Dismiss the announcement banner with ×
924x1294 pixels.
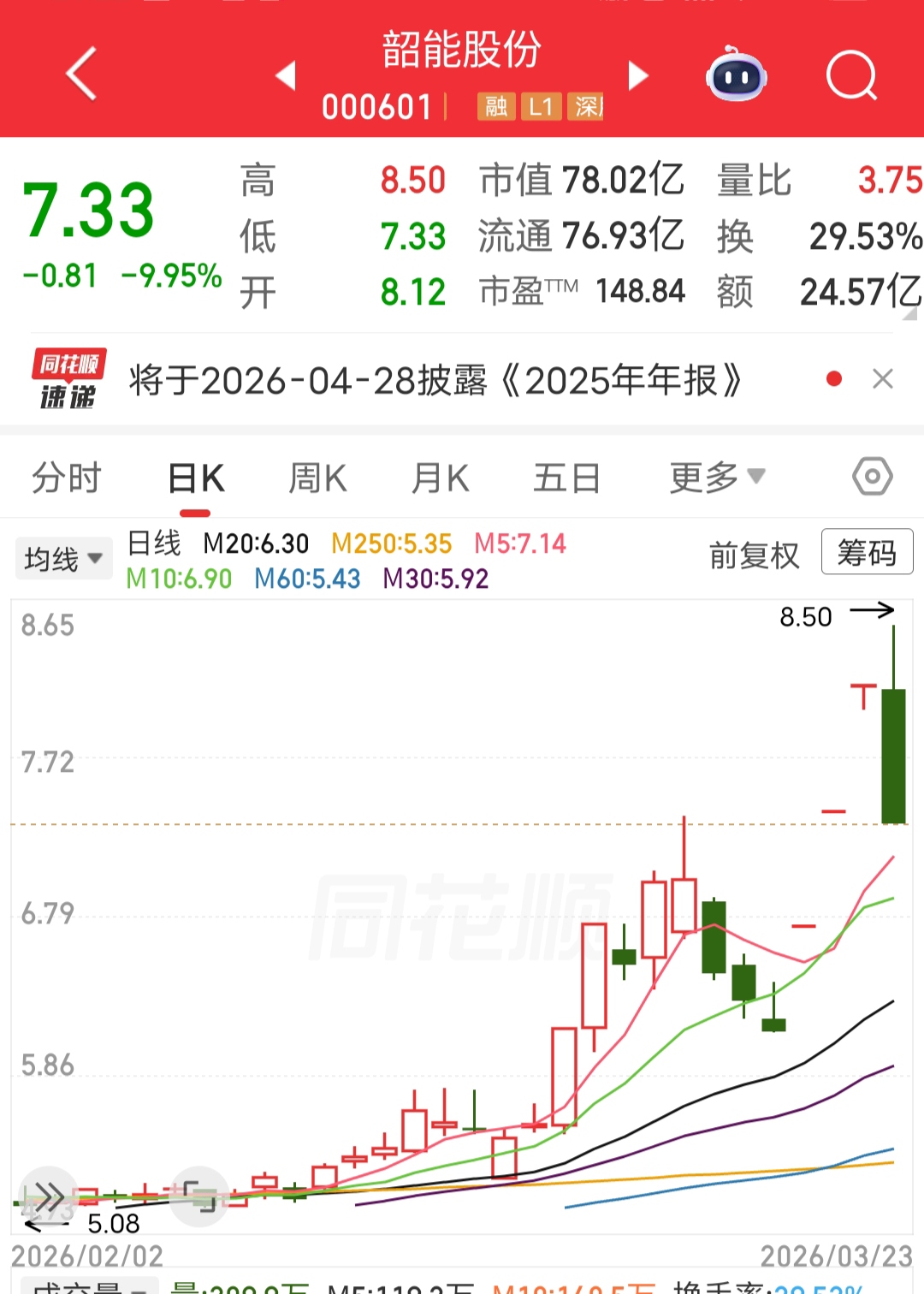(x=883, y=379)
